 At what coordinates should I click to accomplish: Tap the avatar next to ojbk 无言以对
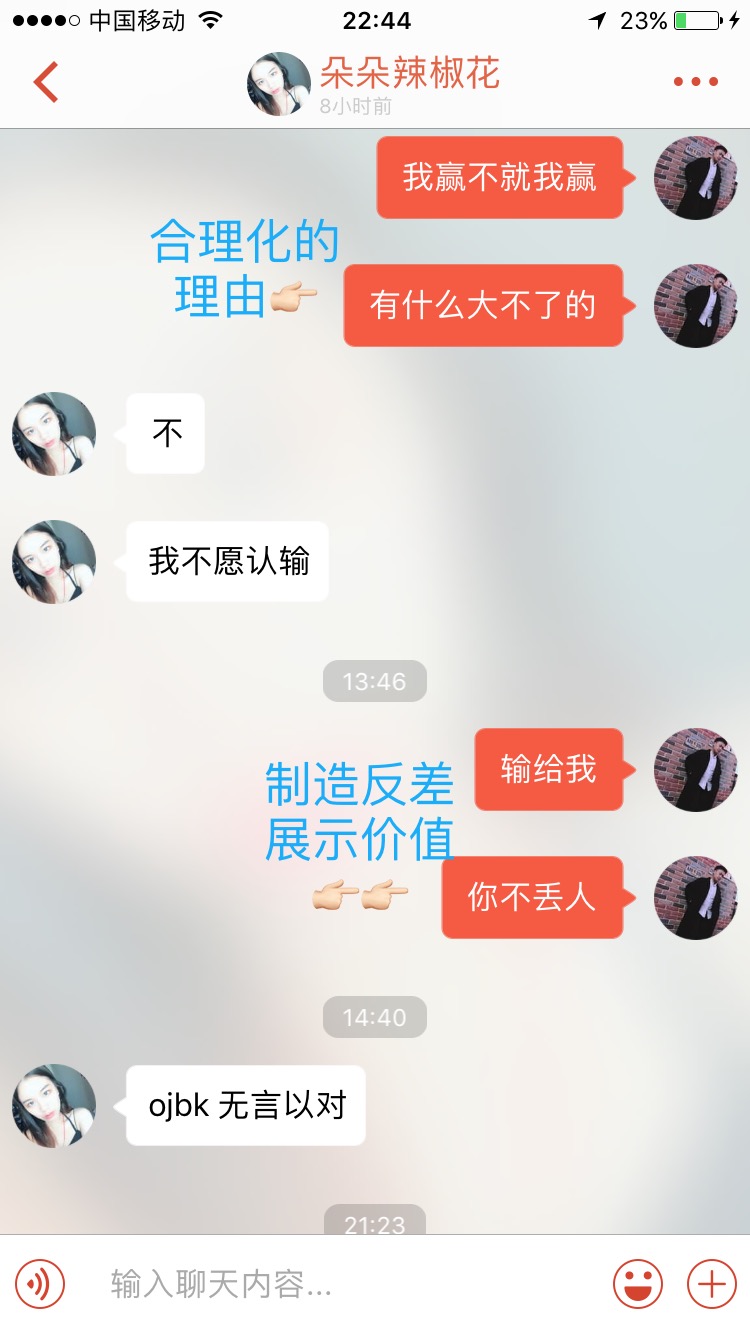[x=54, y=1106]
